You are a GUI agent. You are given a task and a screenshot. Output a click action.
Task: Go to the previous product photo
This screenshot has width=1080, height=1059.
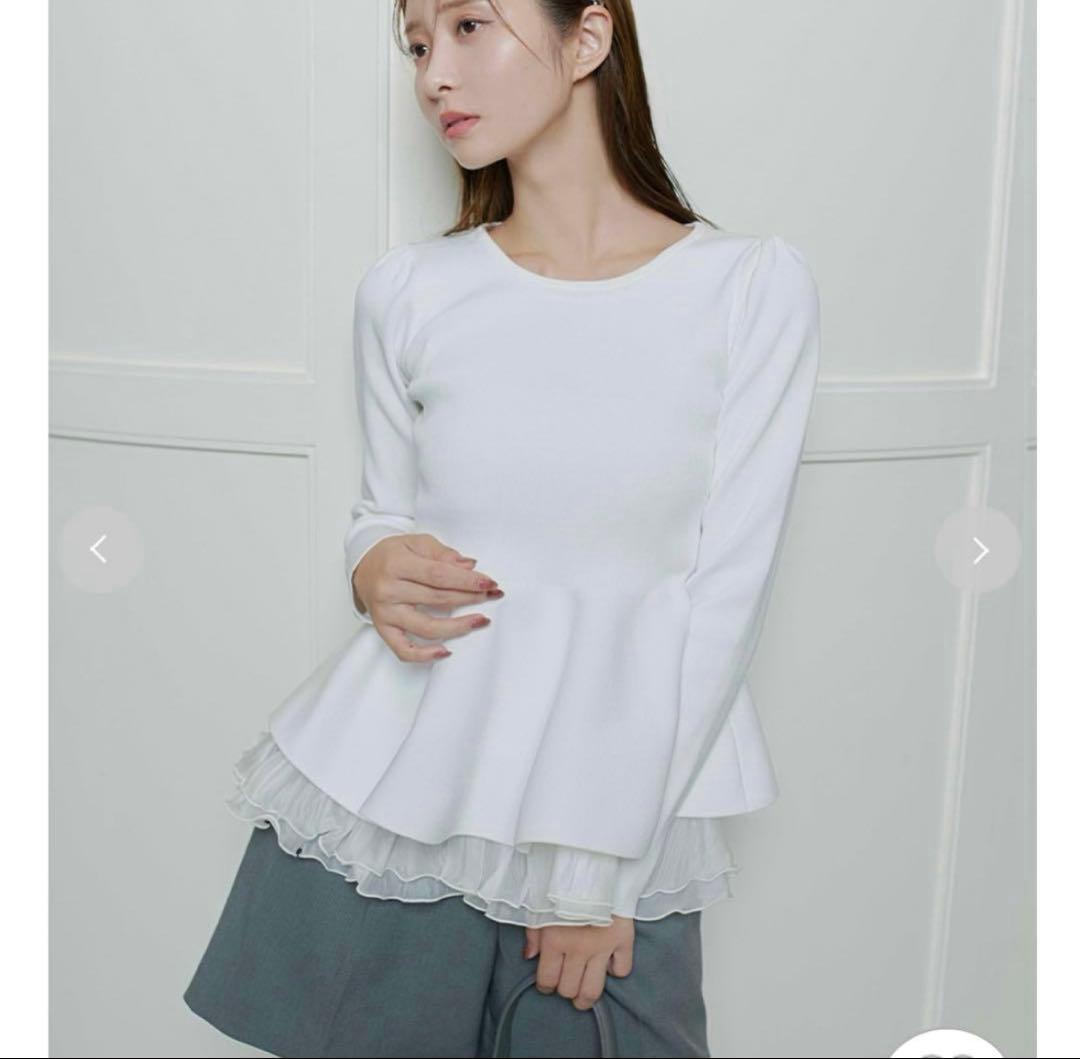100,549
